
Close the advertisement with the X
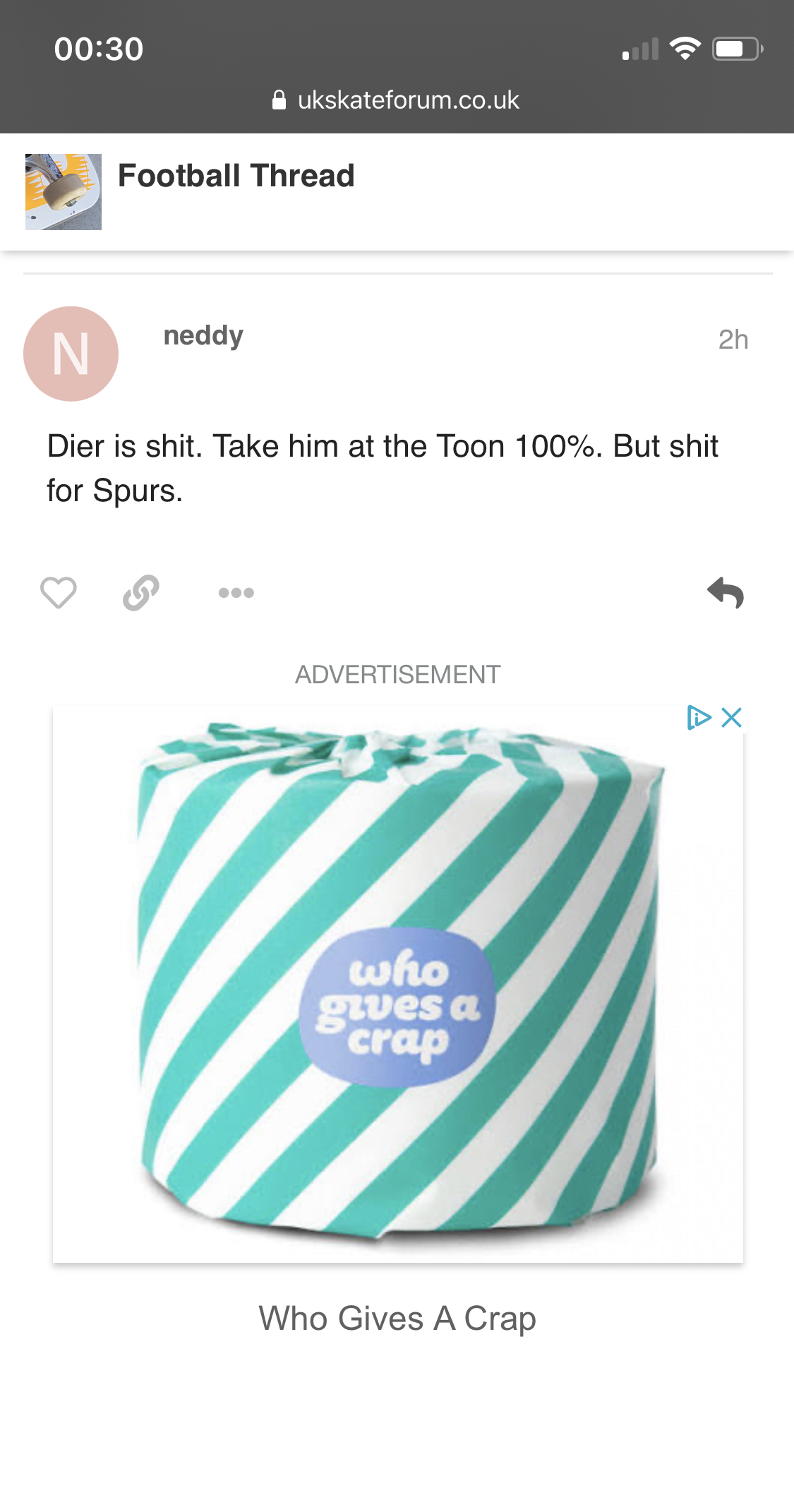[x=732, y=718]
